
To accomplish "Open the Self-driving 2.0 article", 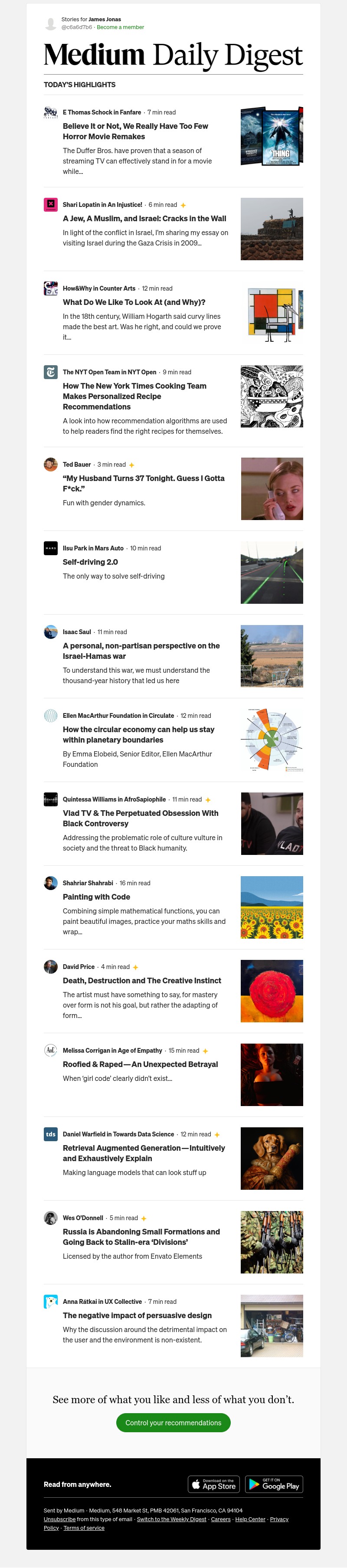I will [90, 563].
